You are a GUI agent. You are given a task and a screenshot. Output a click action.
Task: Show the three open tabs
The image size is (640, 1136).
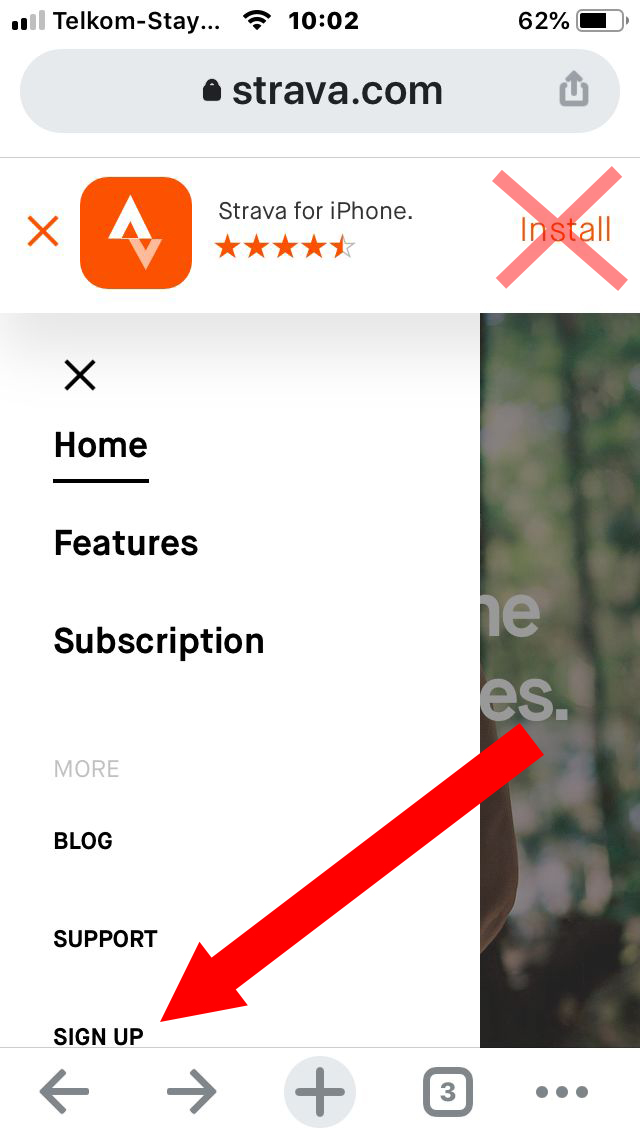tap(447, 1092)
